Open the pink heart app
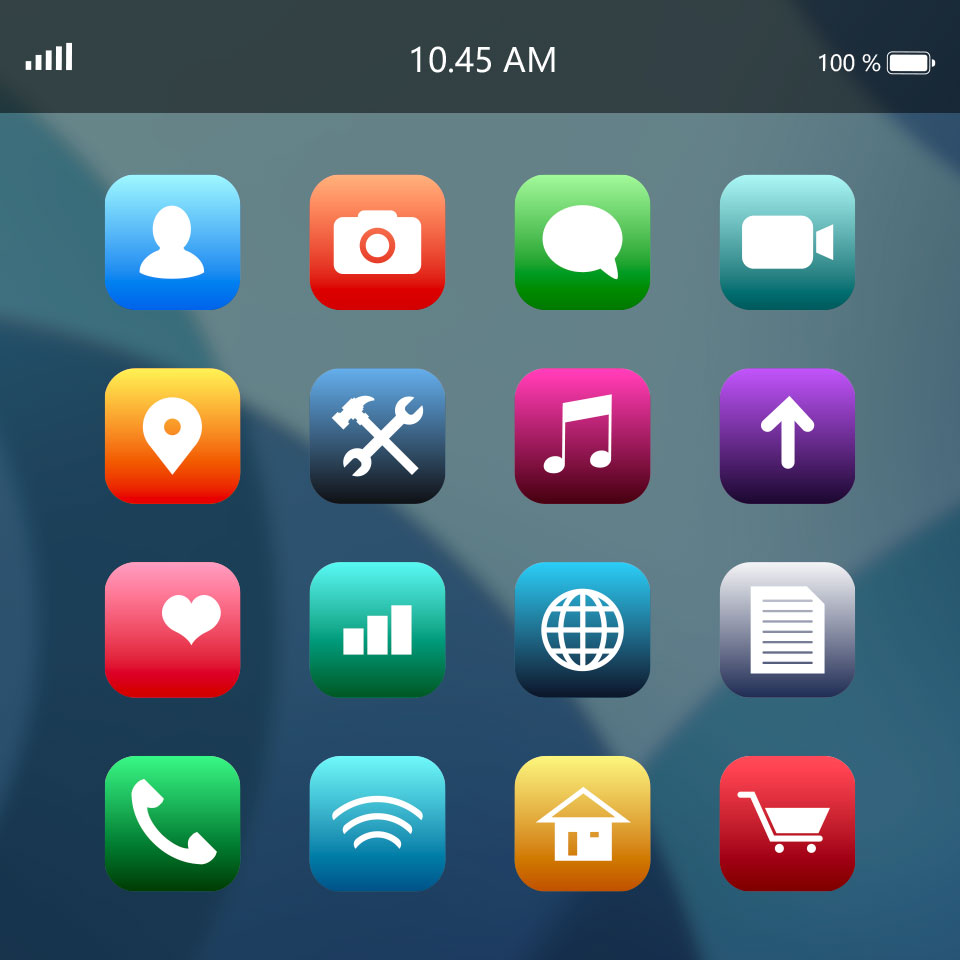 click(x=172, y=629)
